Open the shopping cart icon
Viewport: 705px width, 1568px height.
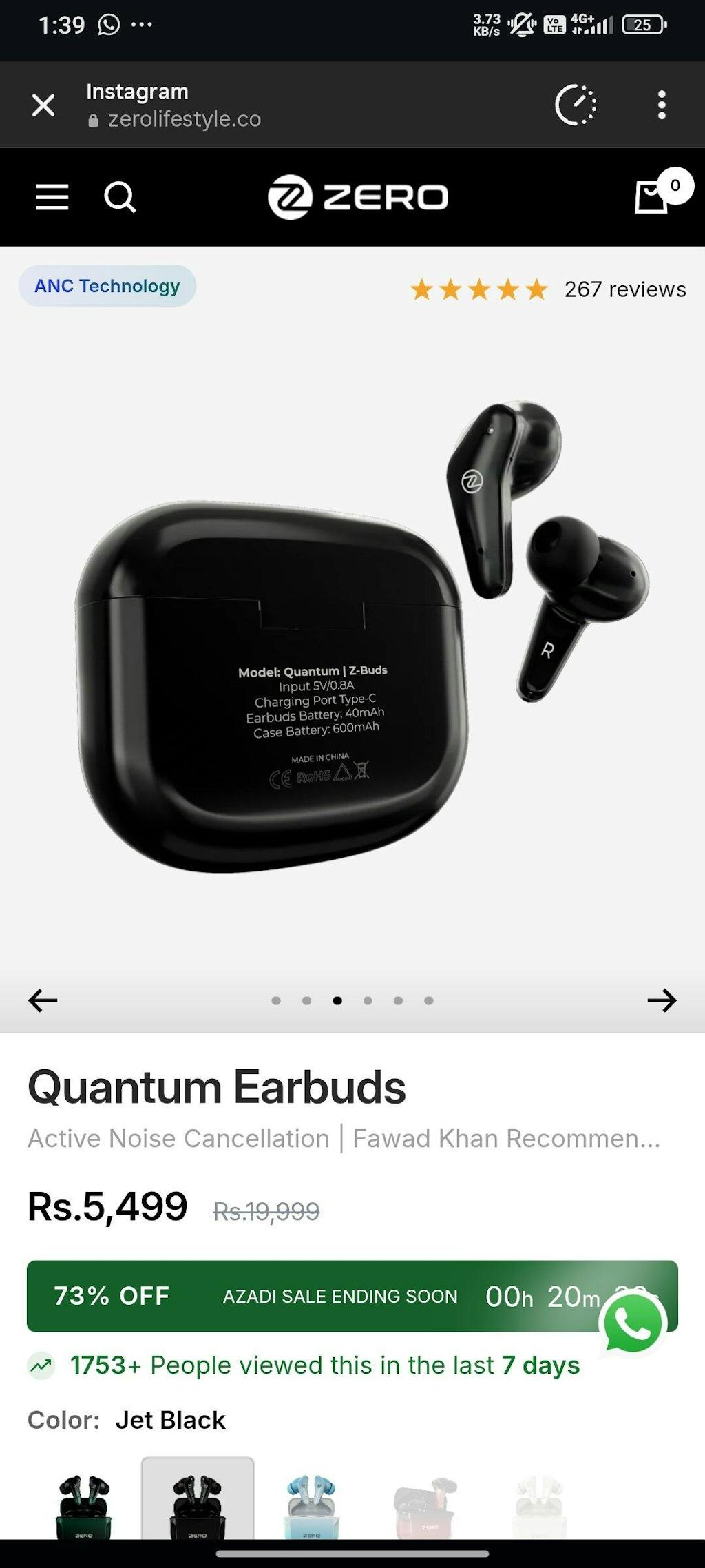pos(653,198)
